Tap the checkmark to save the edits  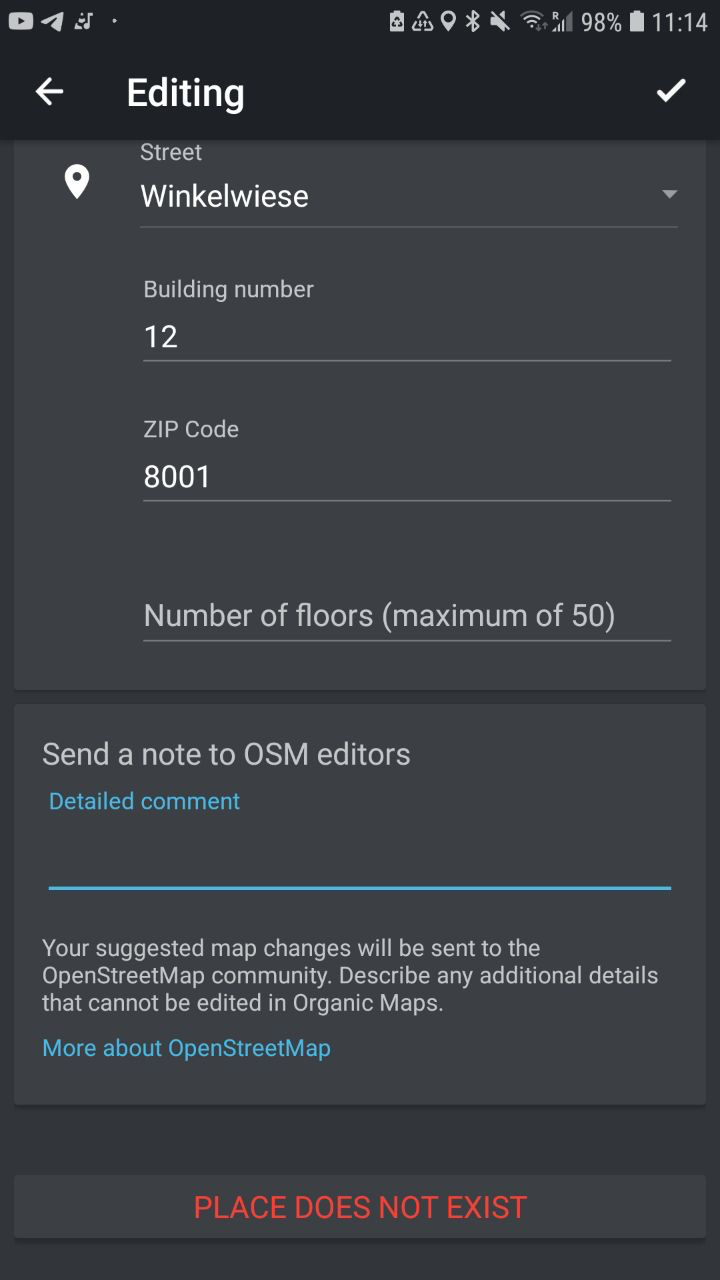[x=672, y=91]
